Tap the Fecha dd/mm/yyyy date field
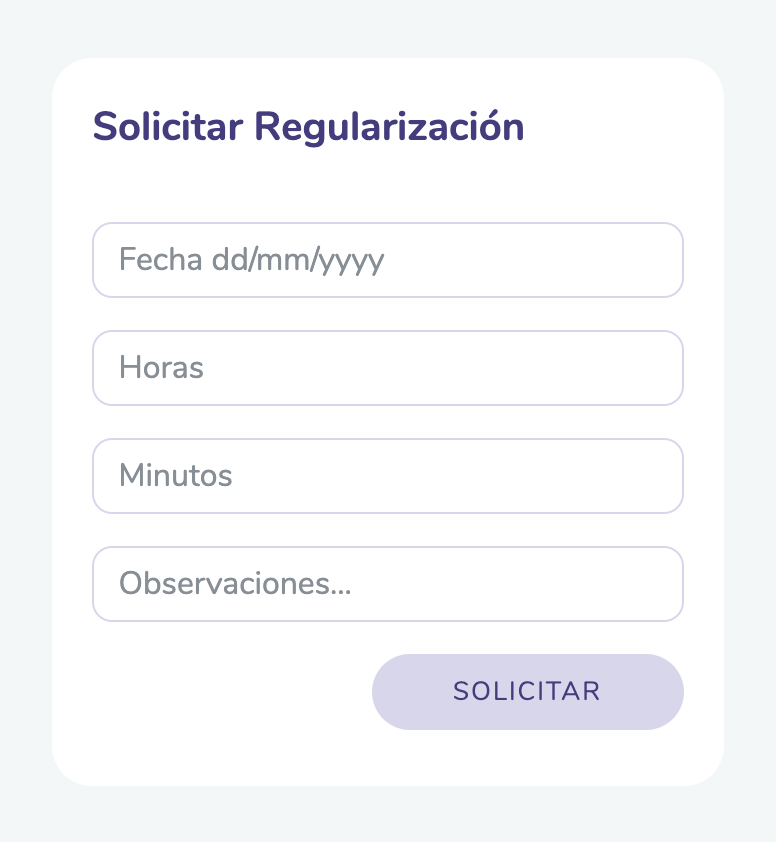Viewport: 776px width, 842px height. pos(388,260)
